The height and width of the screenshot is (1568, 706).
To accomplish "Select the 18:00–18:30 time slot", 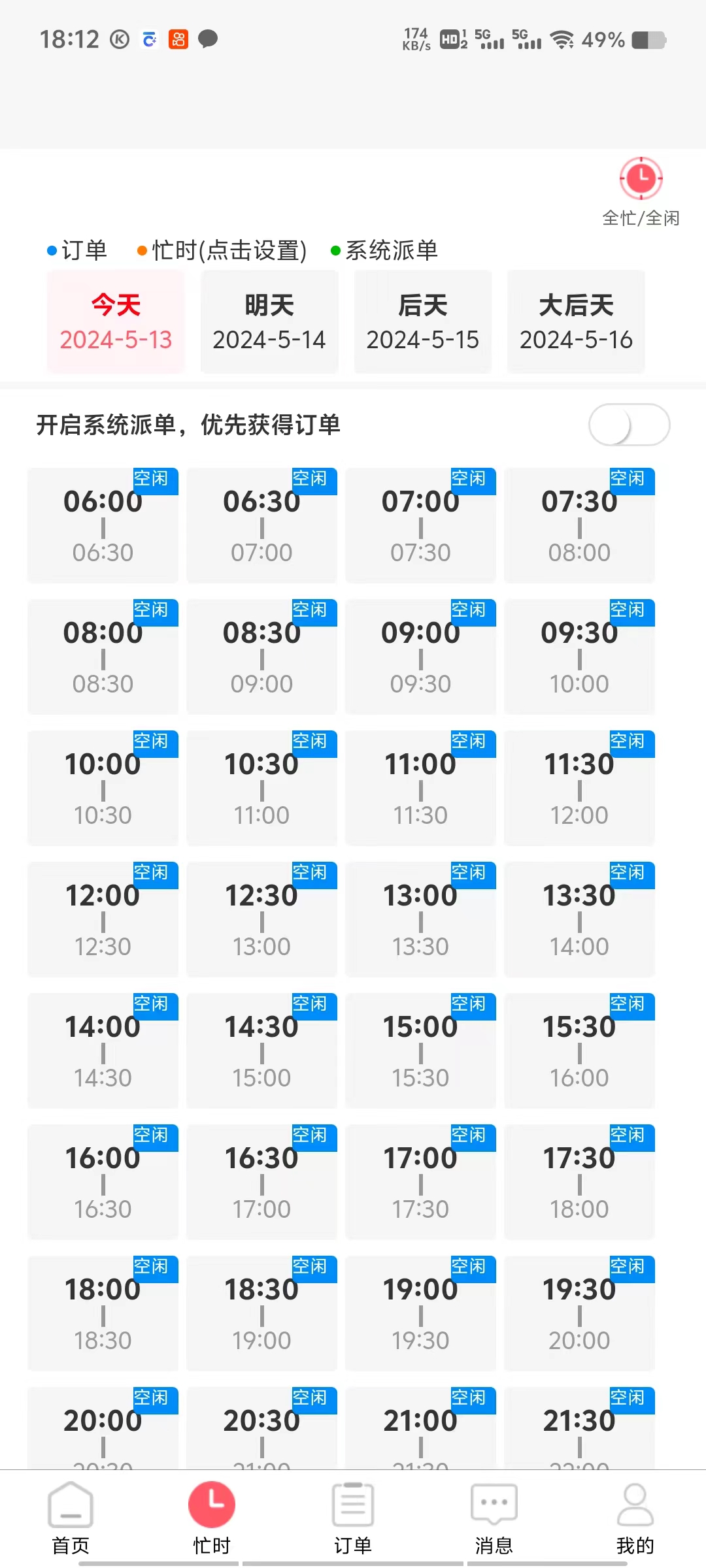I will point(103,1313).
